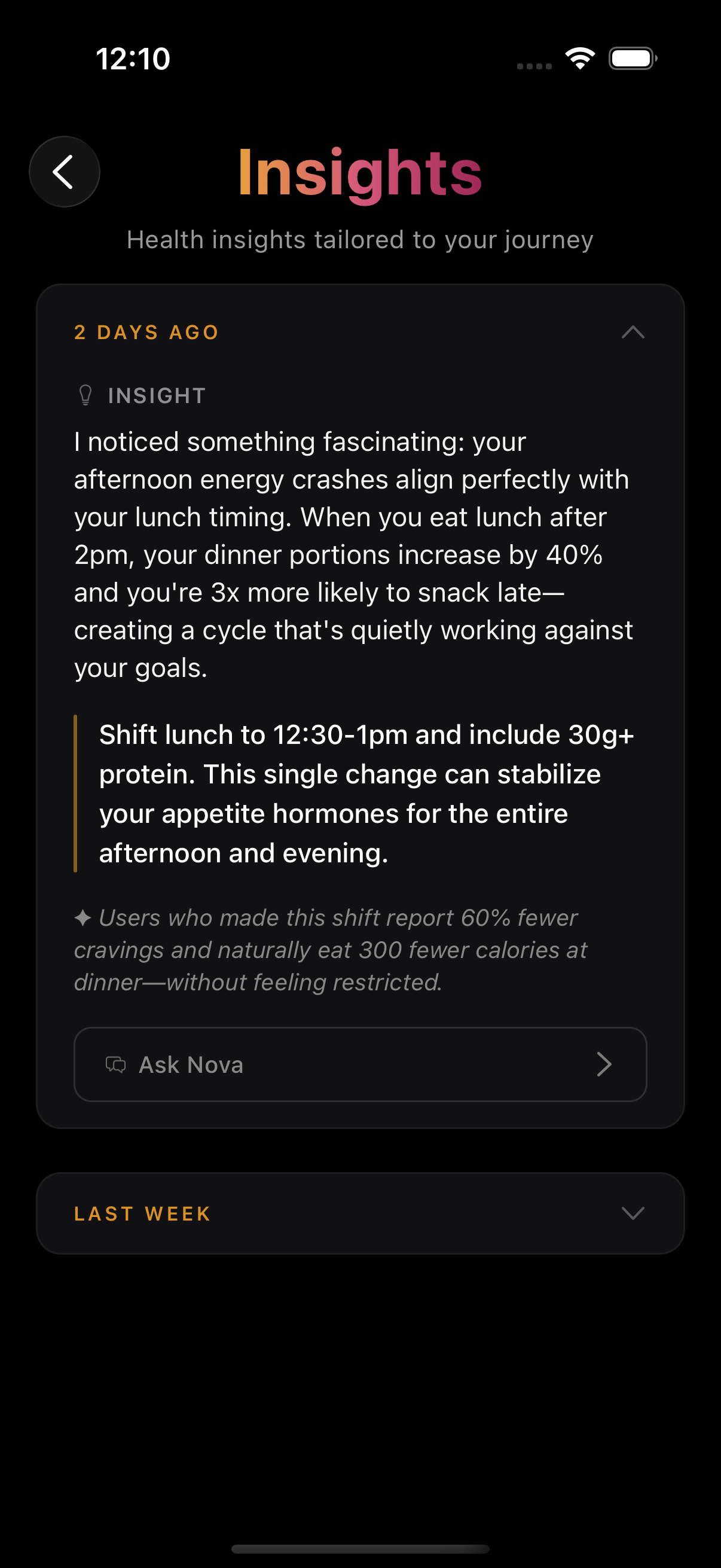Tap the back chevron icon

(64, 172)
